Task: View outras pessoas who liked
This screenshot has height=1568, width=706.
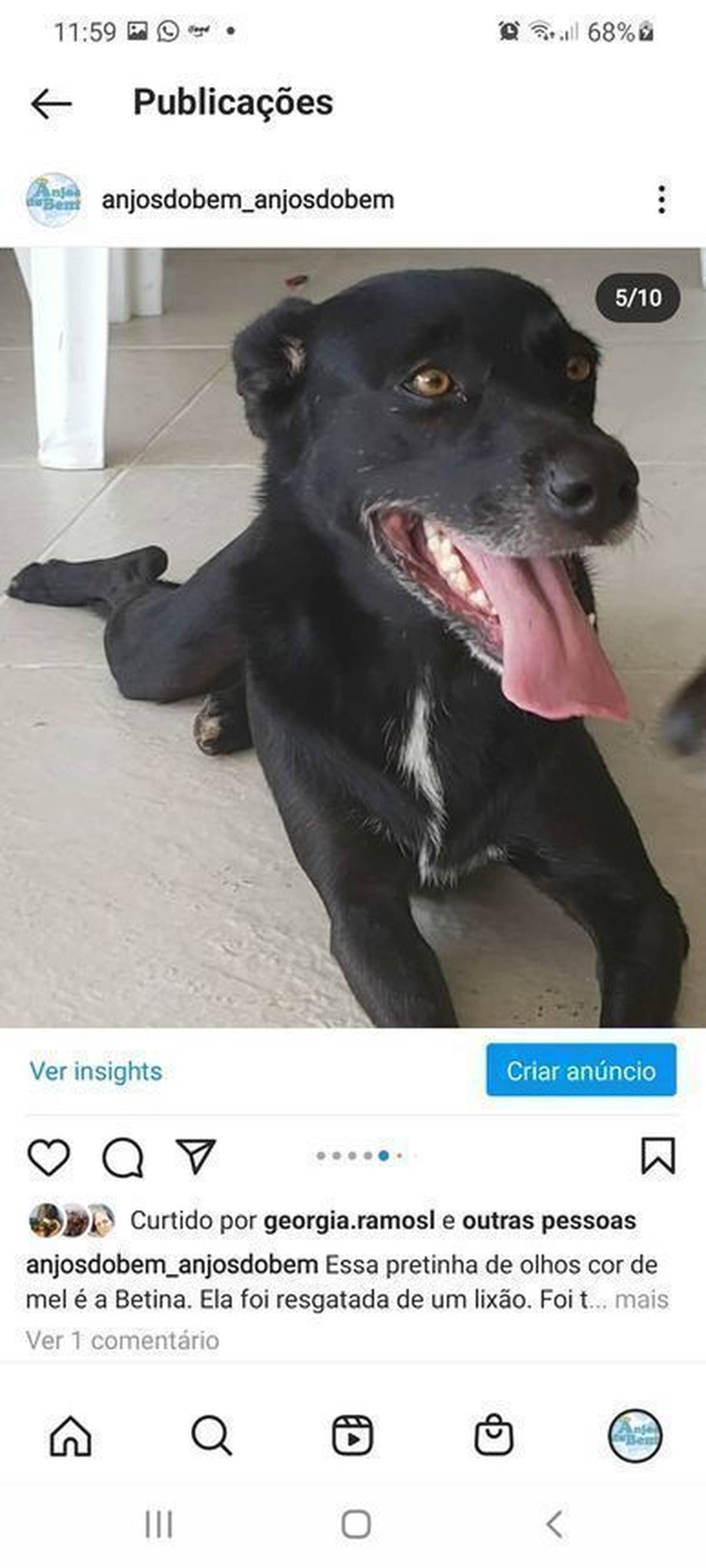Action: point(550,1221)
